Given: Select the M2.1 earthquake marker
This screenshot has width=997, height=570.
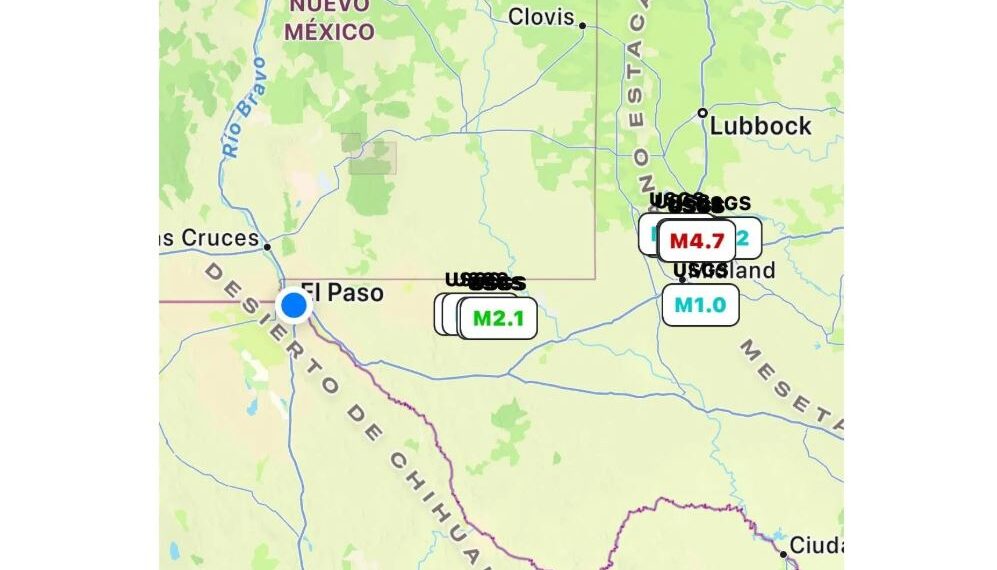Looking at the screenshot, I should [498, 319].
